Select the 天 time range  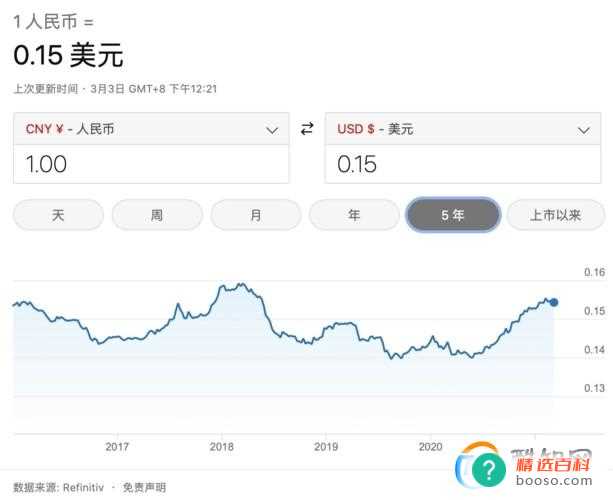(x=58, y=215)
